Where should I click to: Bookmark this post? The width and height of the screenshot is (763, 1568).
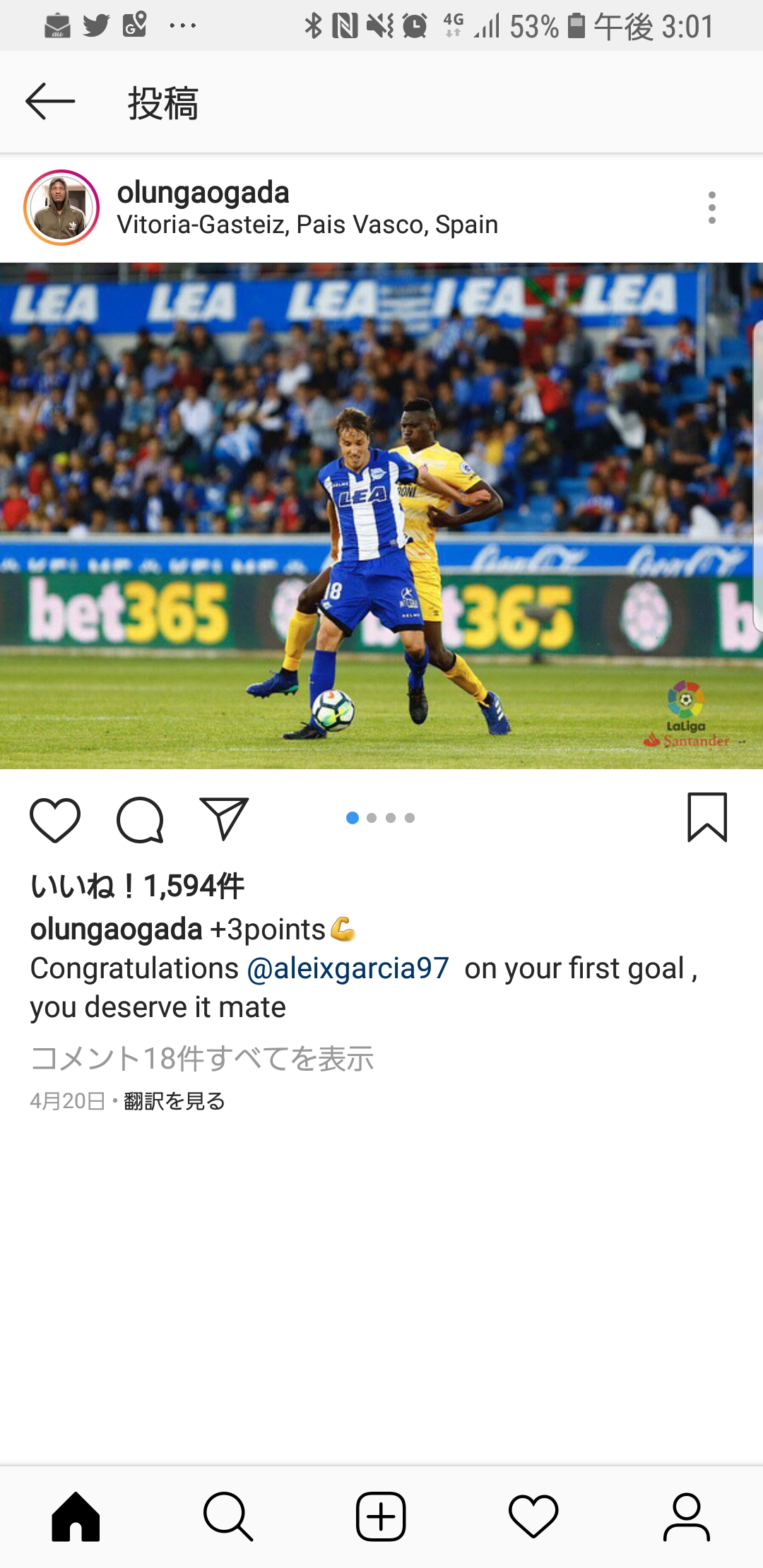tap(707, 818)
